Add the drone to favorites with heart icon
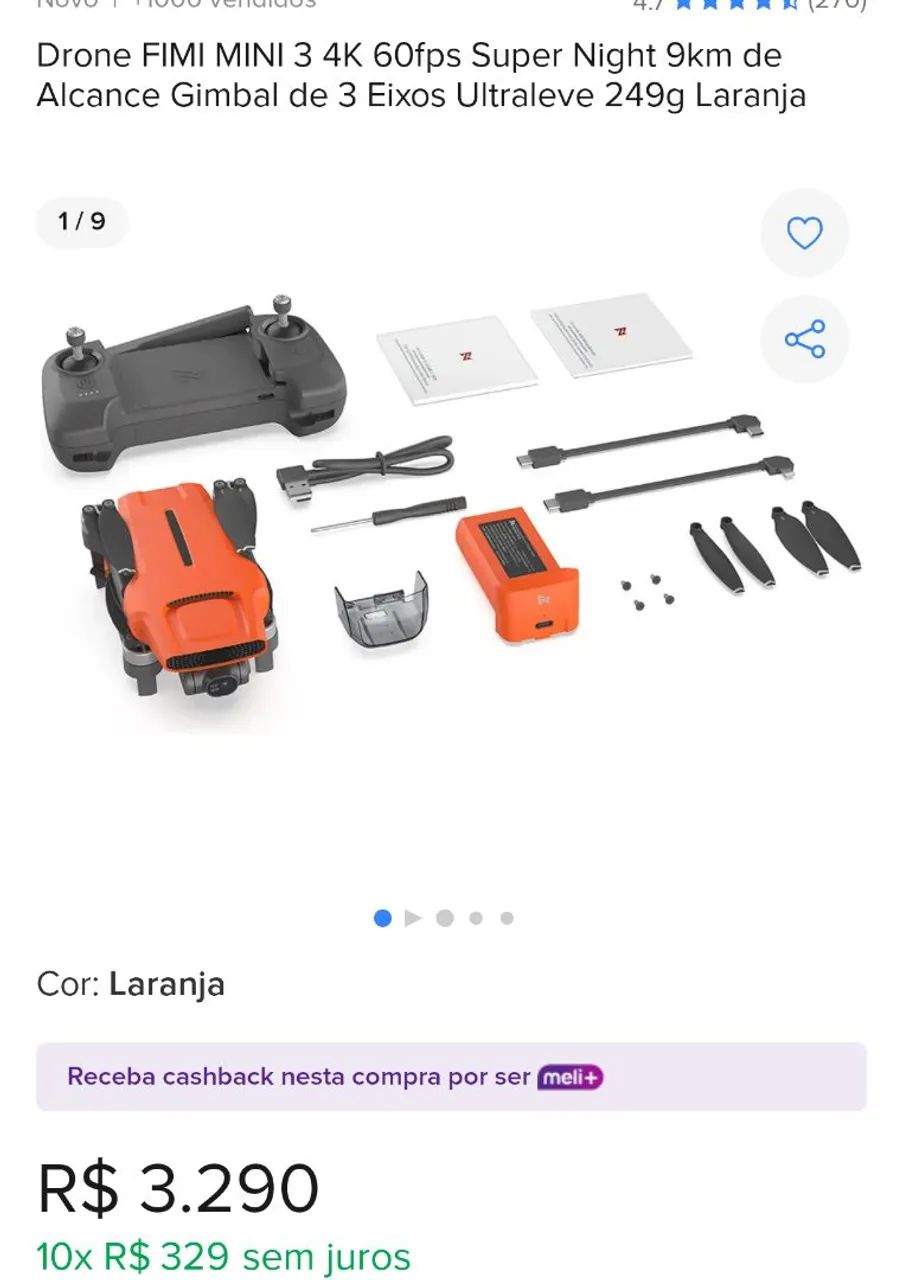Viewport: 898px width, 1280px height. [x=806, y=232]
